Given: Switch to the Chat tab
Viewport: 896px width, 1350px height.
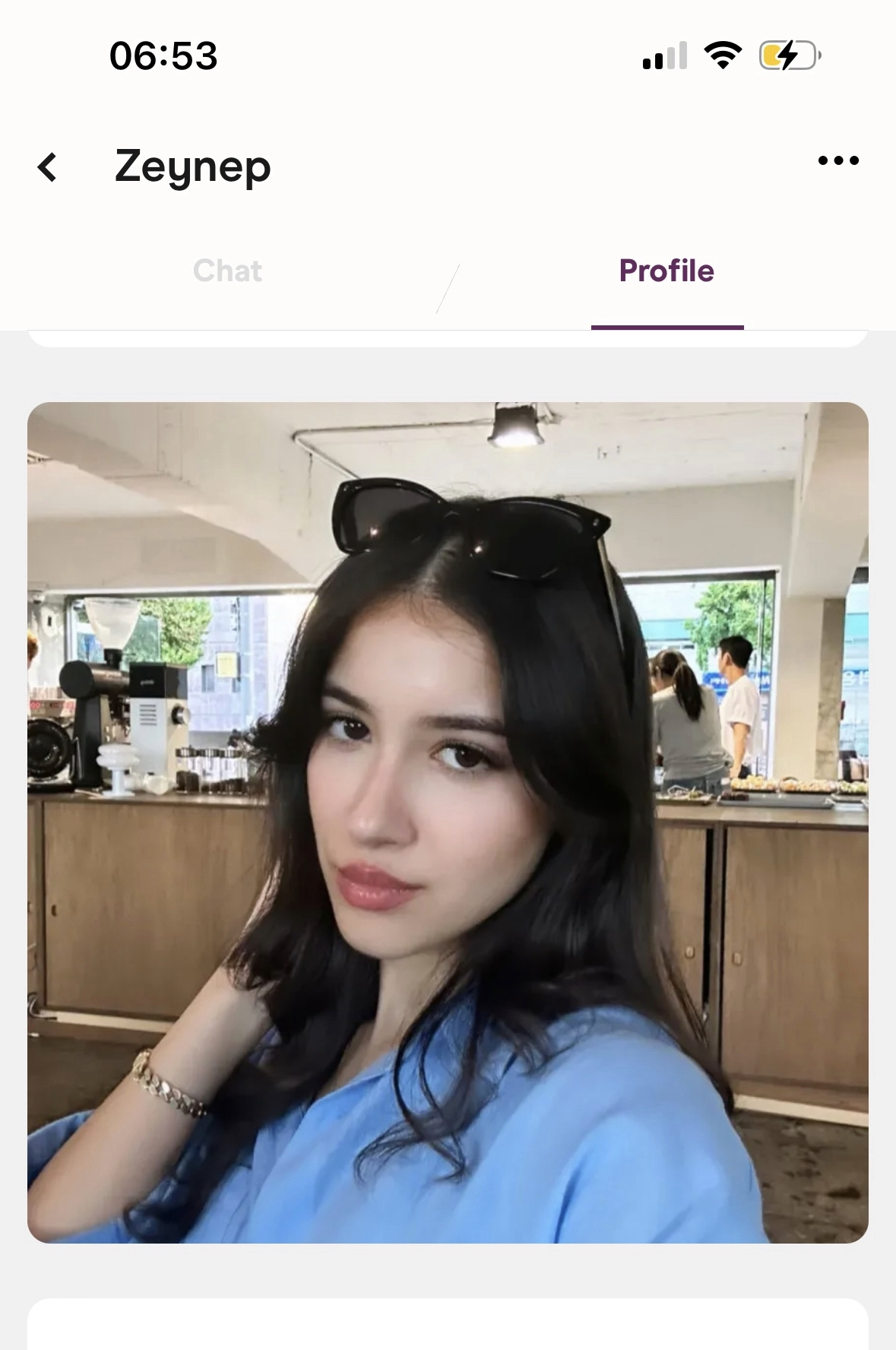Looking at the screenshot, I should 227,271.
